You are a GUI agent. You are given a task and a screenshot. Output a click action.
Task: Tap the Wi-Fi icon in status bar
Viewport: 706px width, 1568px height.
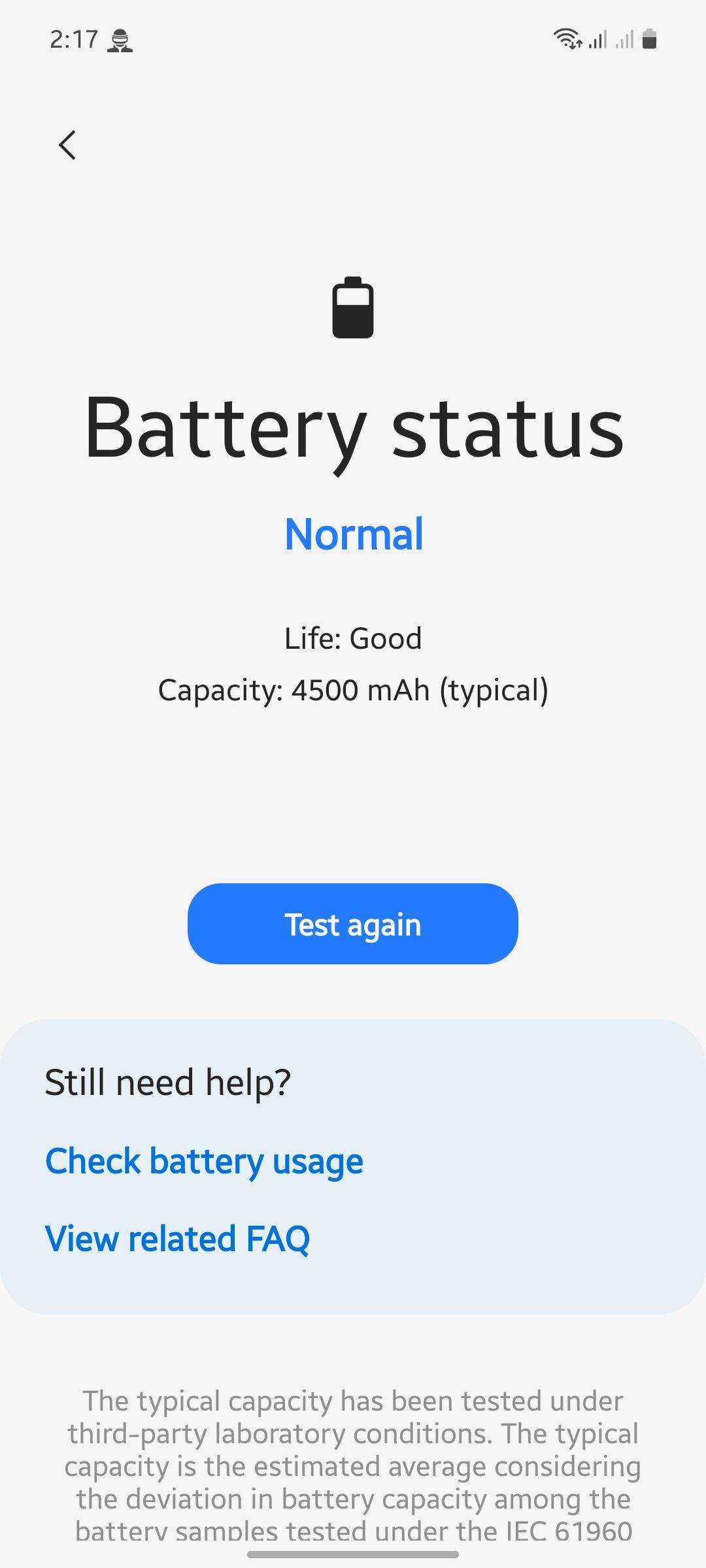pyautogui.click(x=568, y=39)
